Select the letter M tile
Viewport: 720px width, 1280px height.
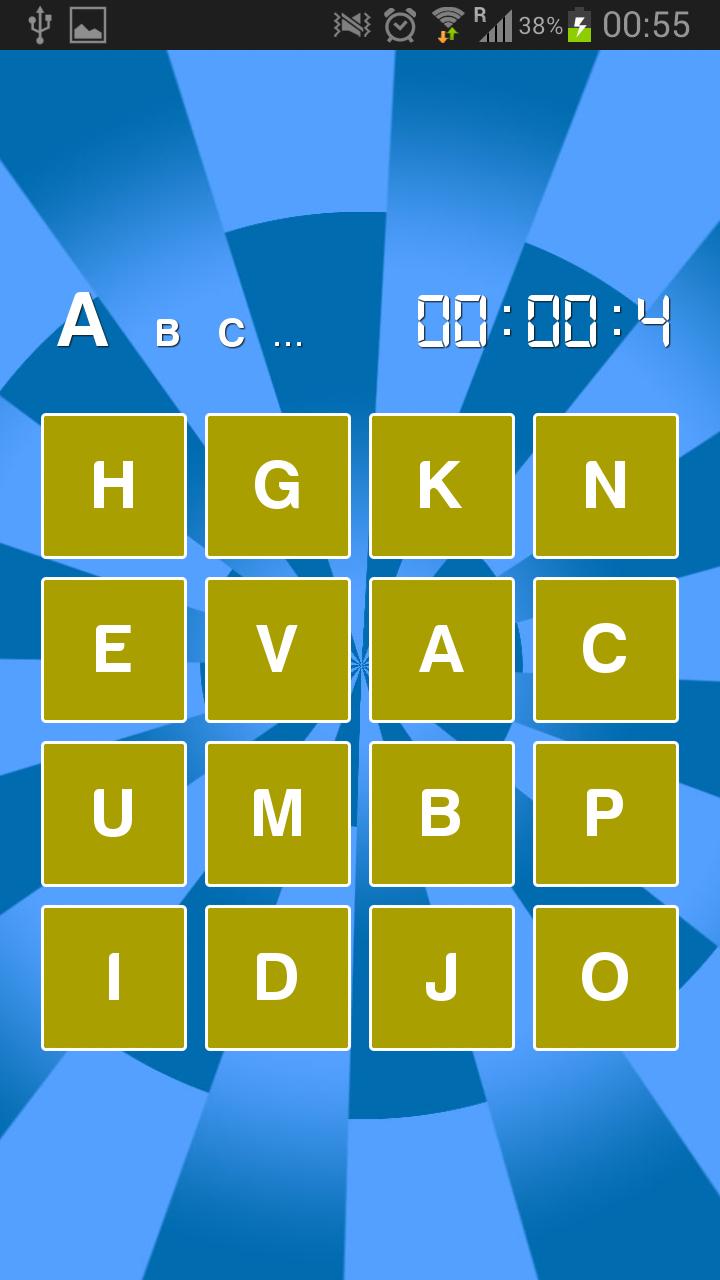tap(277, 814)
